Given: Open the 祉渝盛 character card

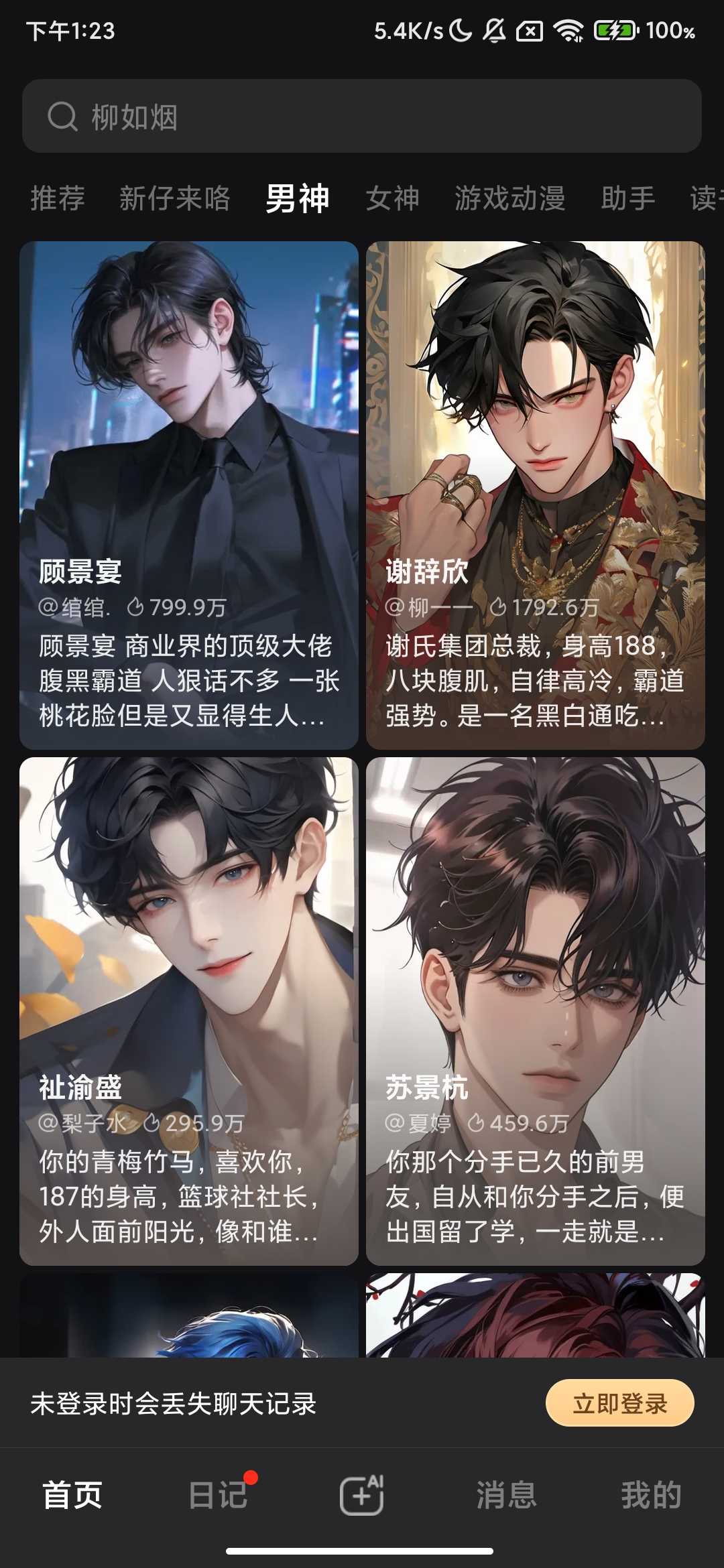Looking at the screenshot, I should coord(189,1010).
